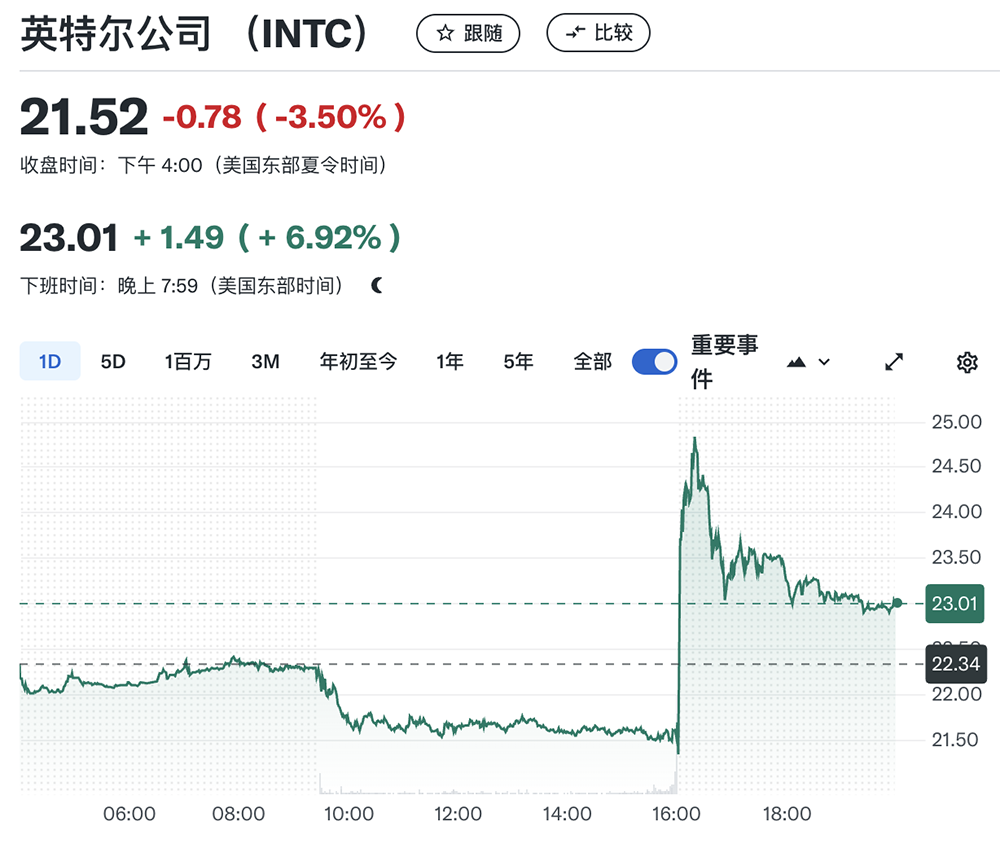Select 年初至今 range
Screen dimensions: 1000x844
(358, 362)
